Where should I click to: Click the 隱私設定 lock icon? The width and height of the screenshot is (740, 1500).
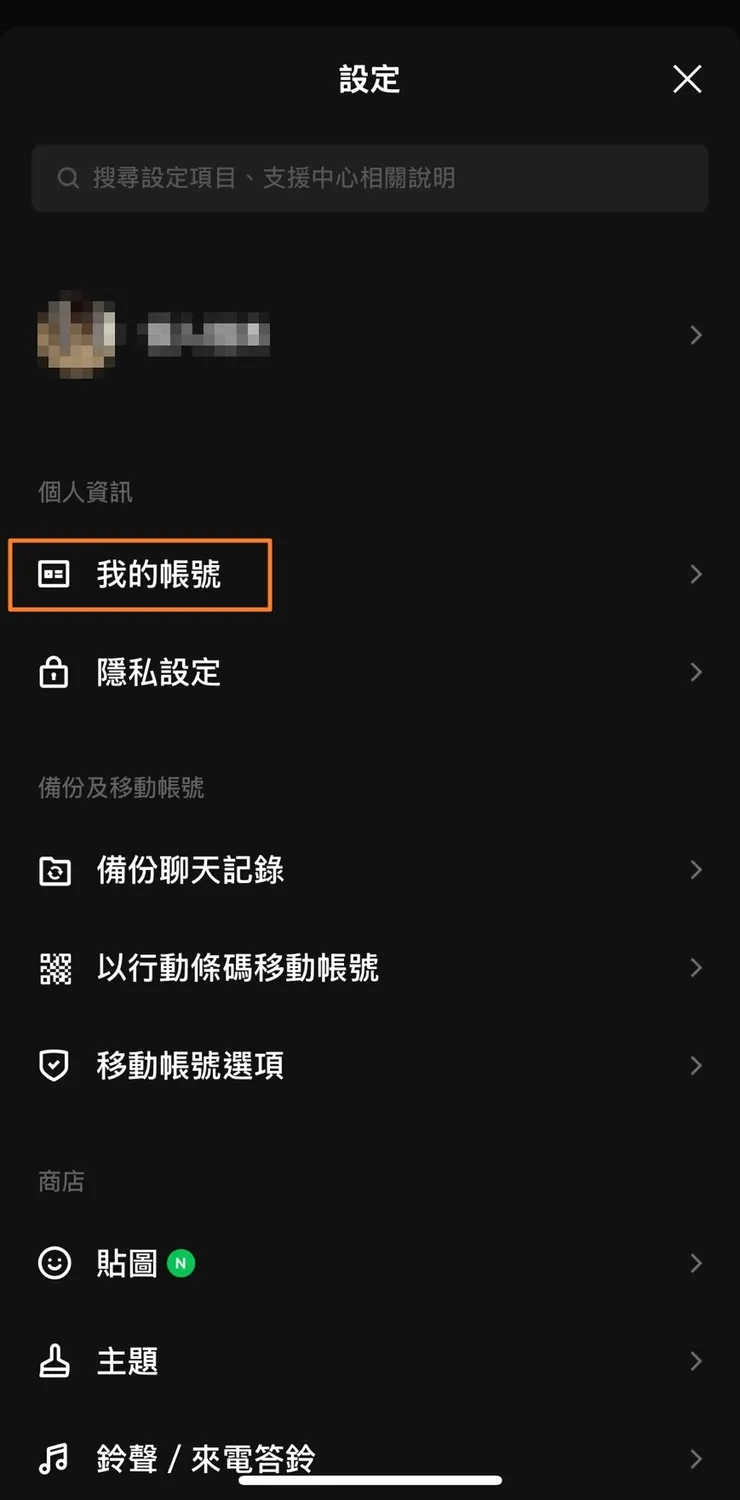pyautogui.click(x=54, y=672)
